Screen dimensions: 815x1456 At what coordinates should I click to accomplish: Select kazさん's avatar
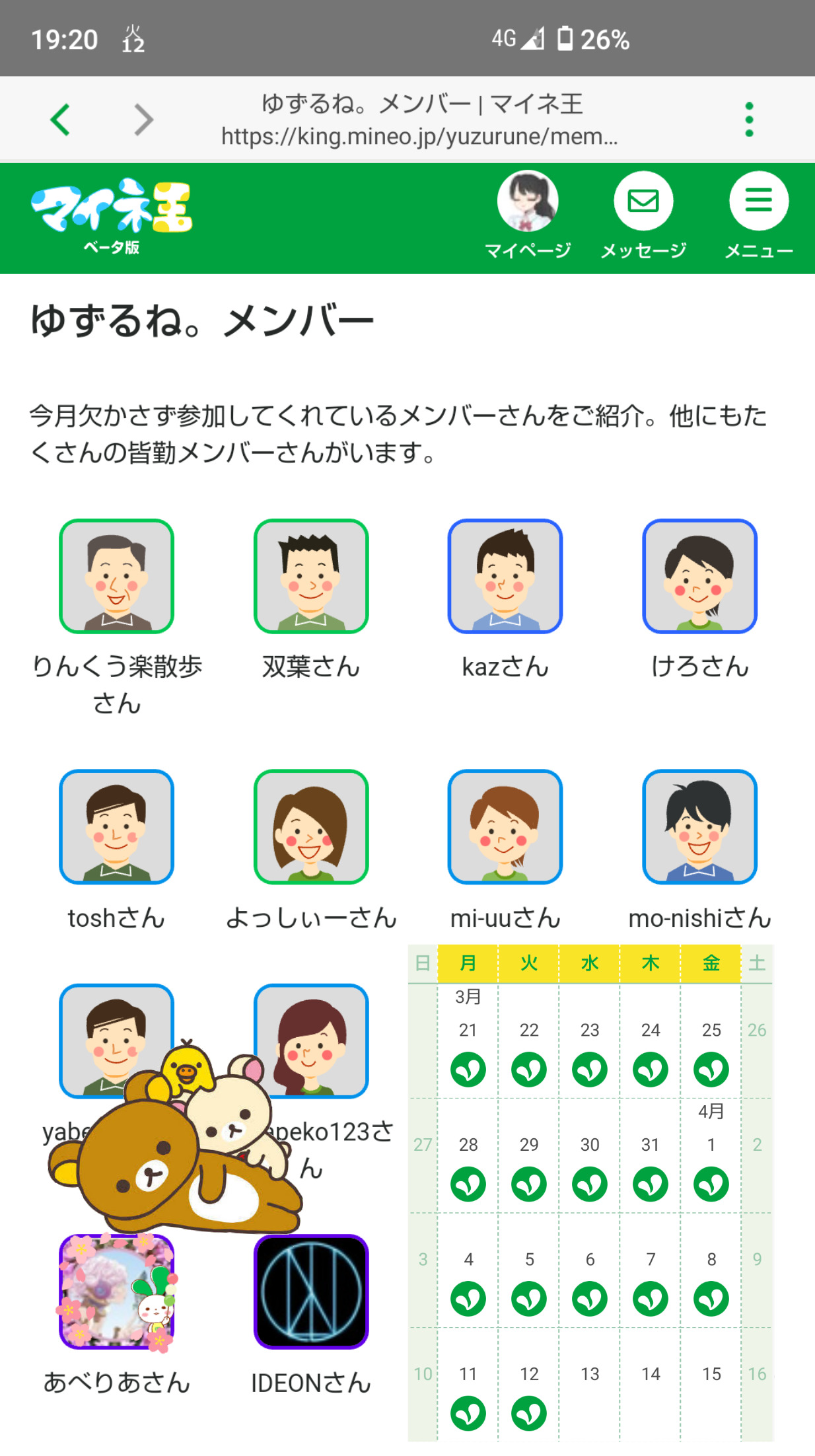point(505,577)
